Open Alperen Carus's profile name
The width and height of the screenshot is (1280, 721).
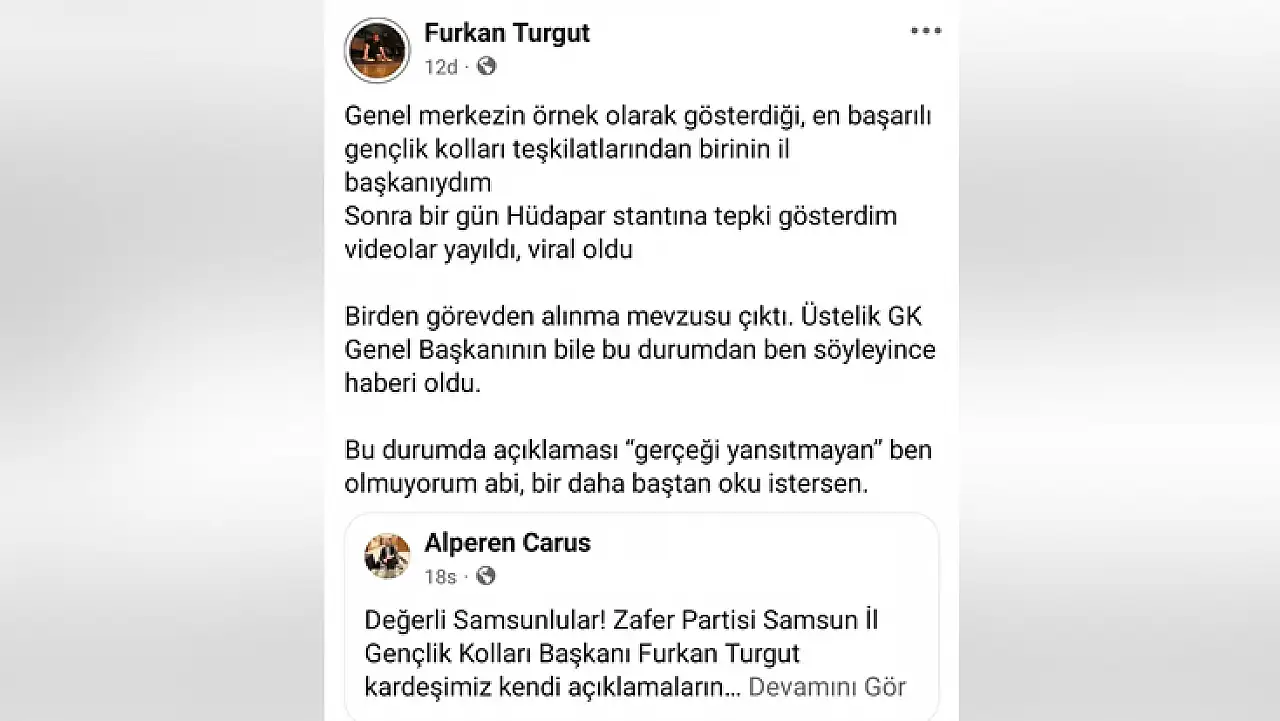(x=507, y=543)
